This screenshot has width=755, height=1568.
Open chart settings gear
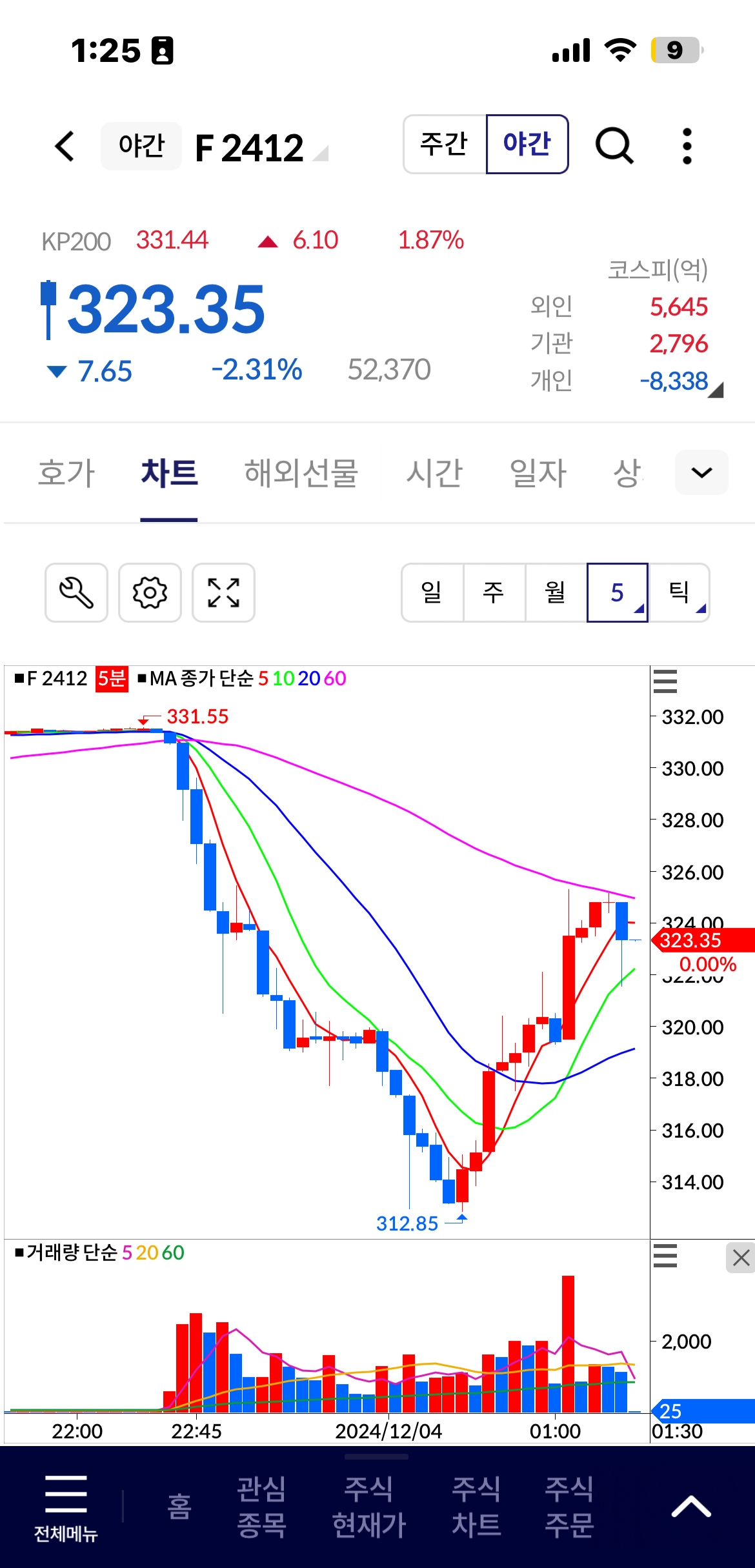pos(150,592)
